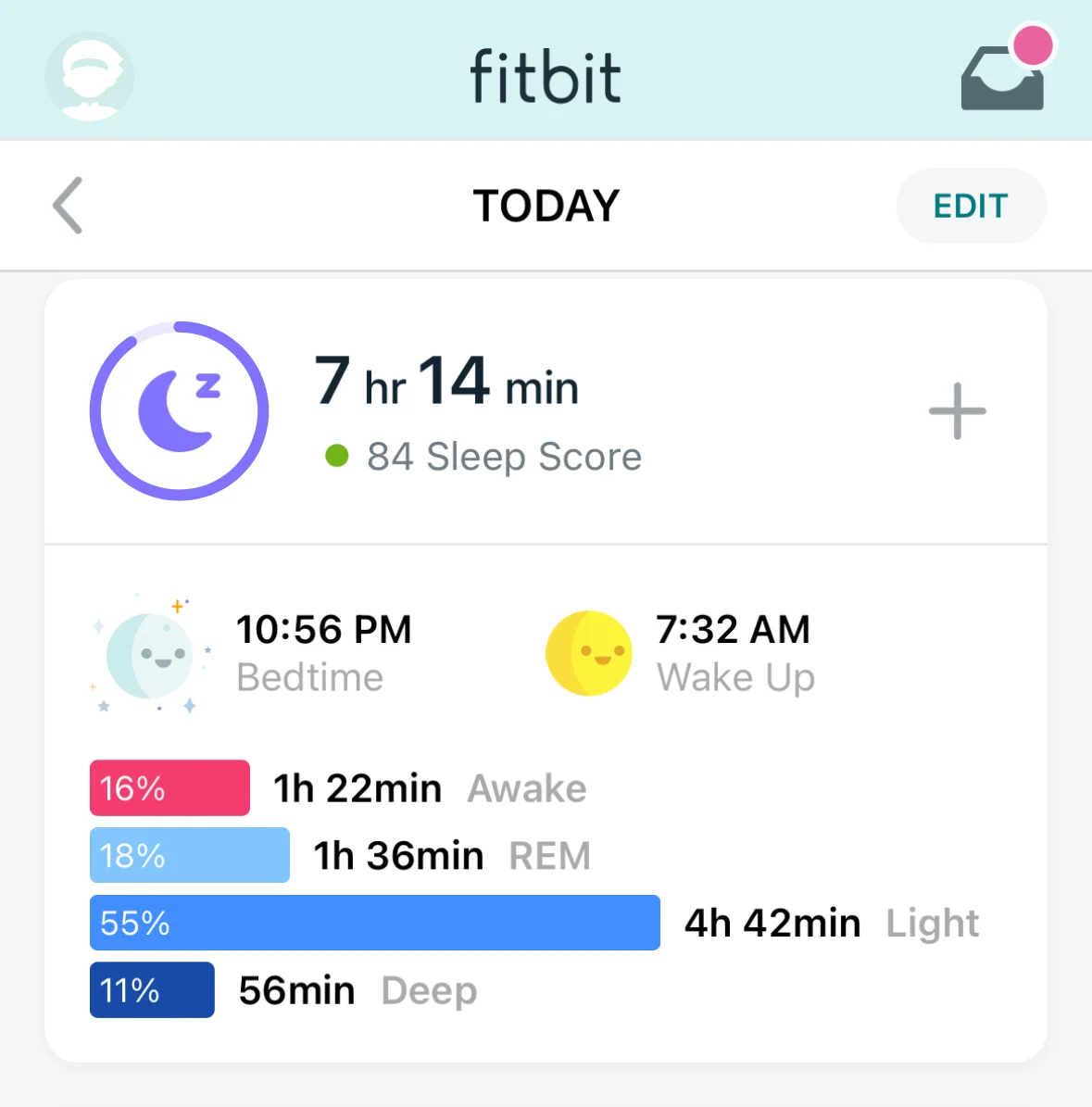Open the inbox notifications icon

(x=1003, y=78)
